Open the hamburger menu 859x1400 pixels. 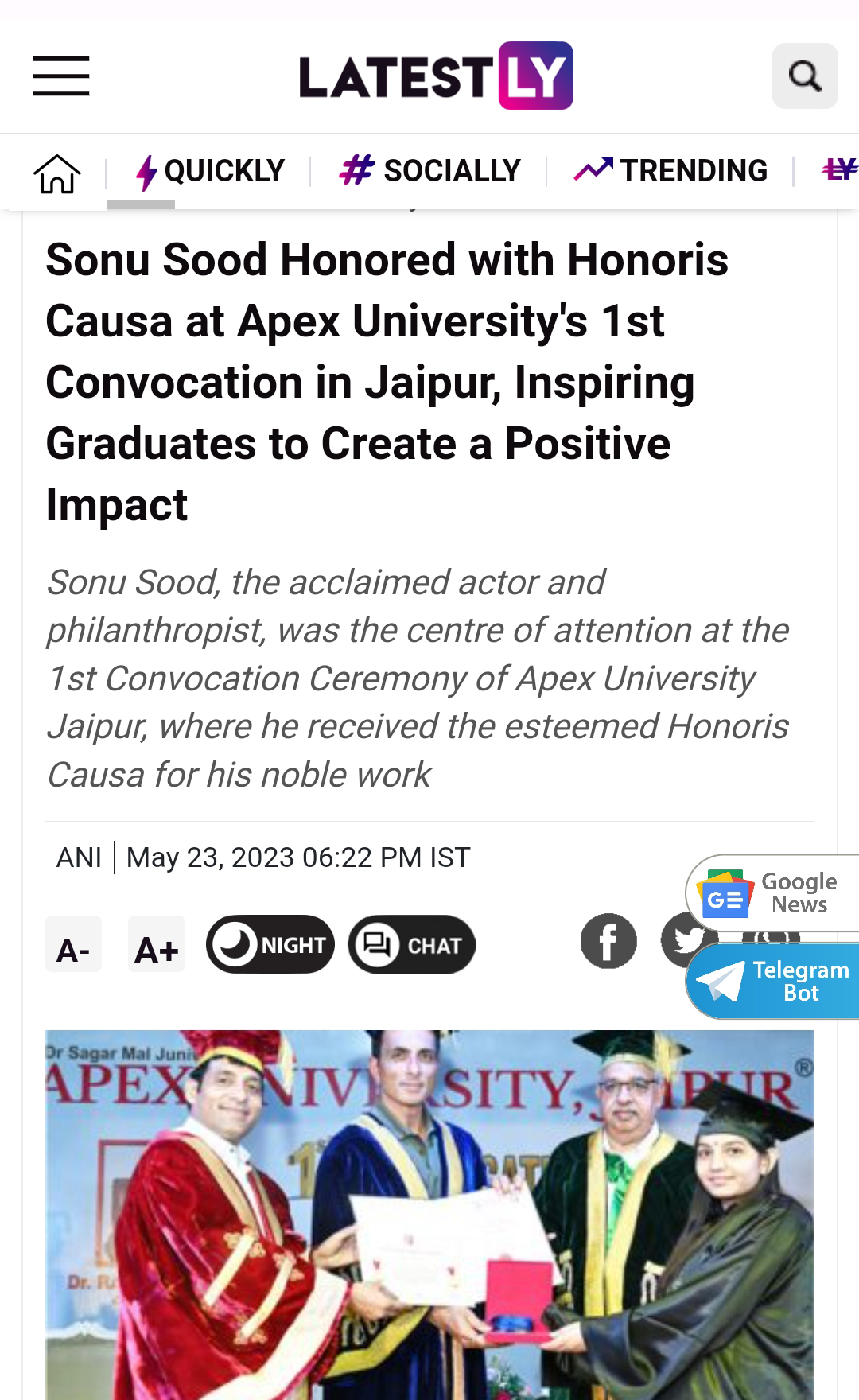click(x=60, y=76)
